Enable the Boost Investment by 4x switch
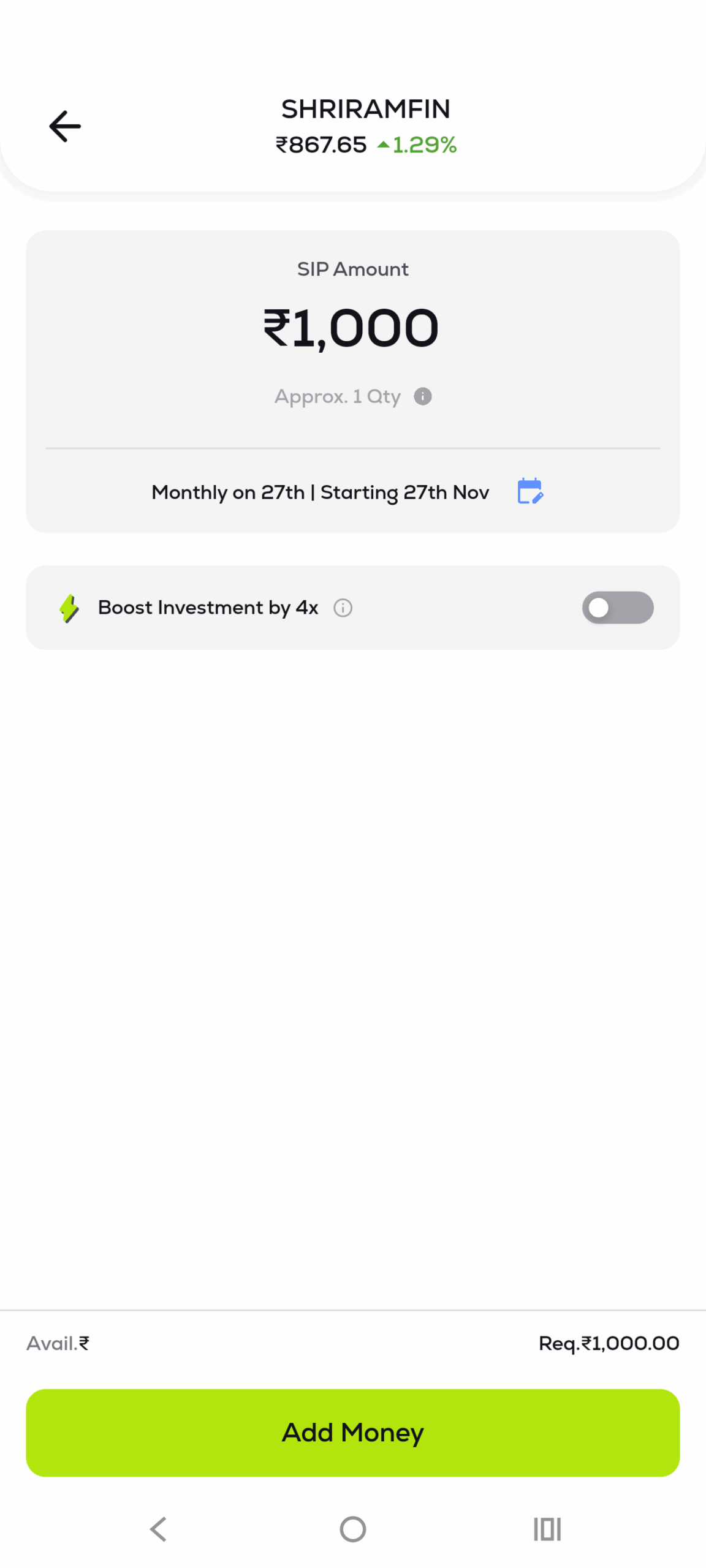Image resolution: width=706 pixels, height=1568 pixels. (x=617, y=608)
